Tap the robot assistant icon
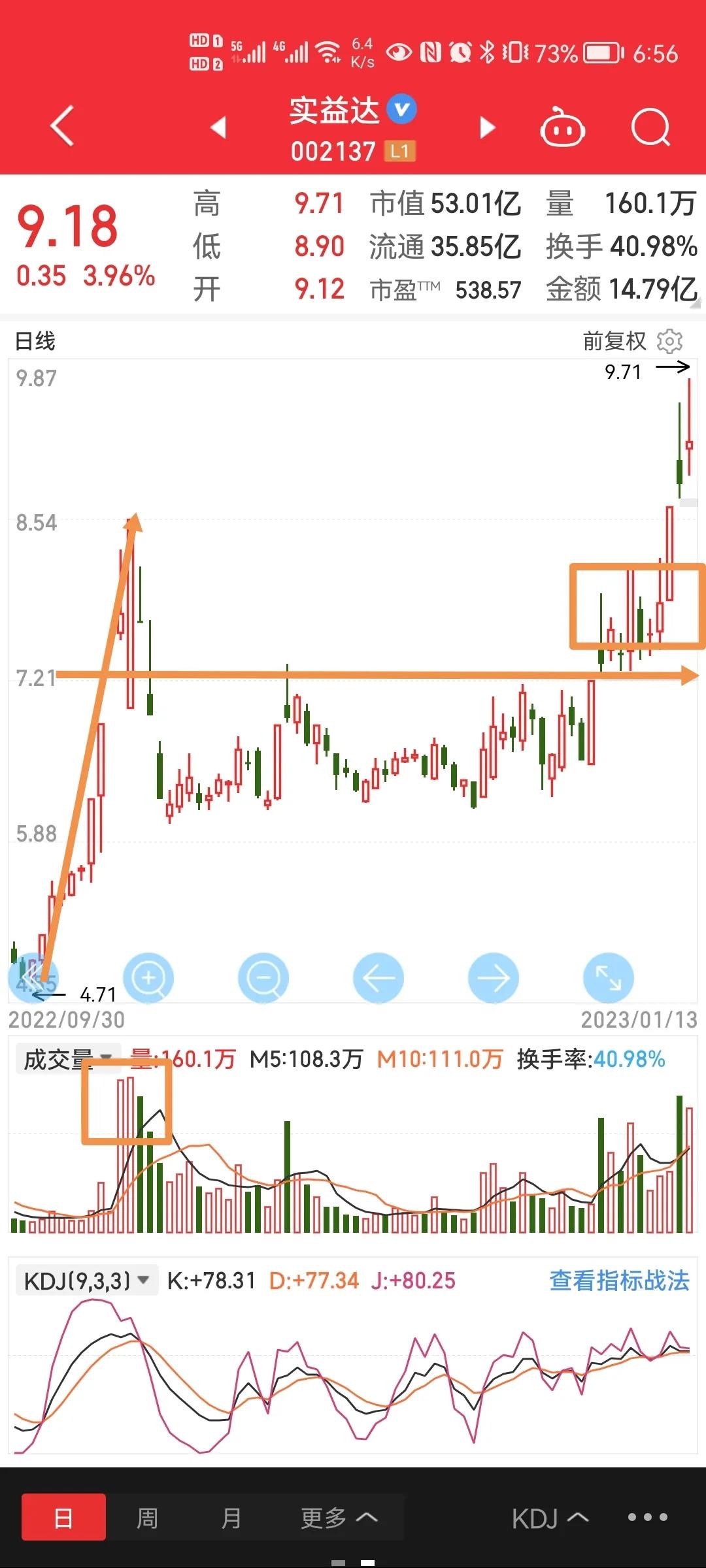Image resolution: width=706 pixels, height=1568 pixels. pyautogui.click(x=563, y=128)
